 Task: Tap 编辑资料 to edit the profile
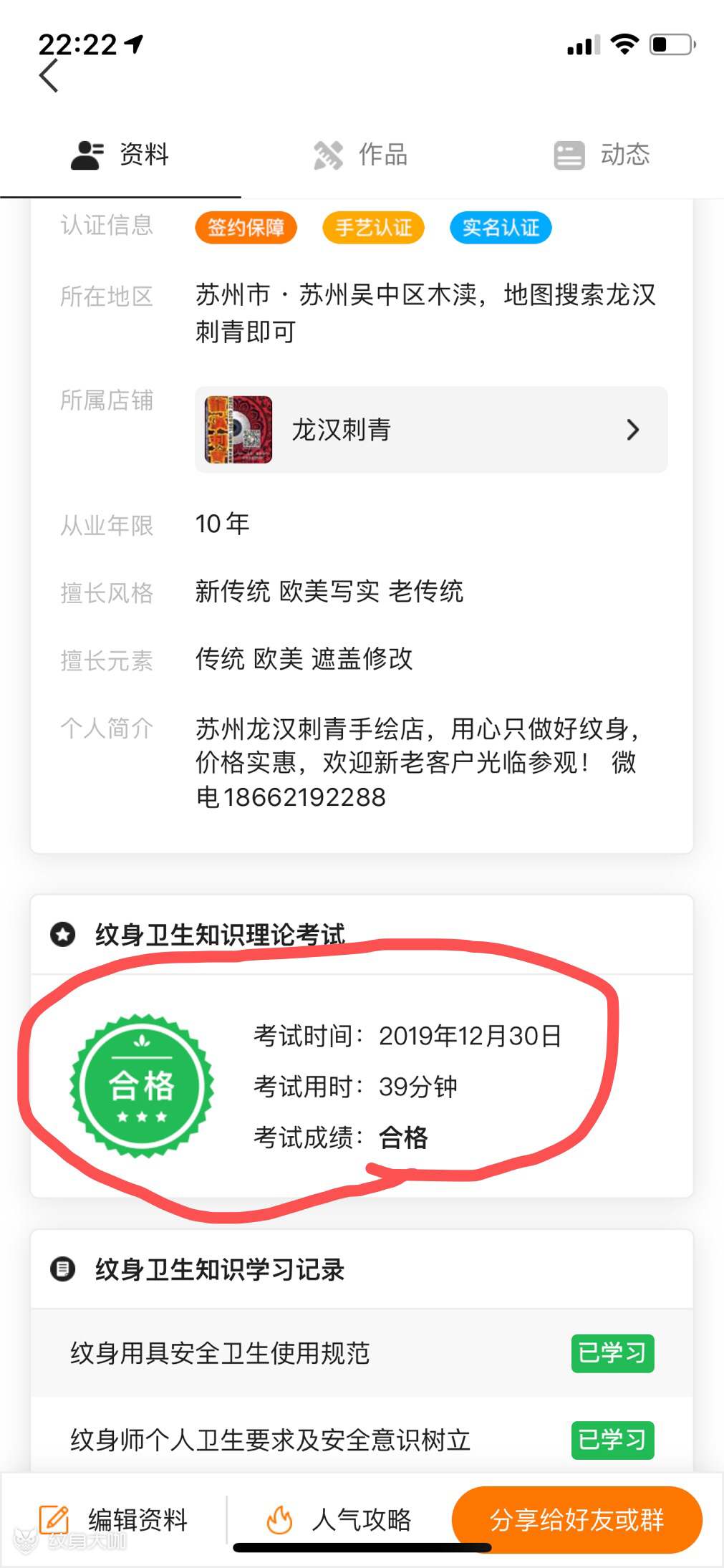pos(113,1519)
